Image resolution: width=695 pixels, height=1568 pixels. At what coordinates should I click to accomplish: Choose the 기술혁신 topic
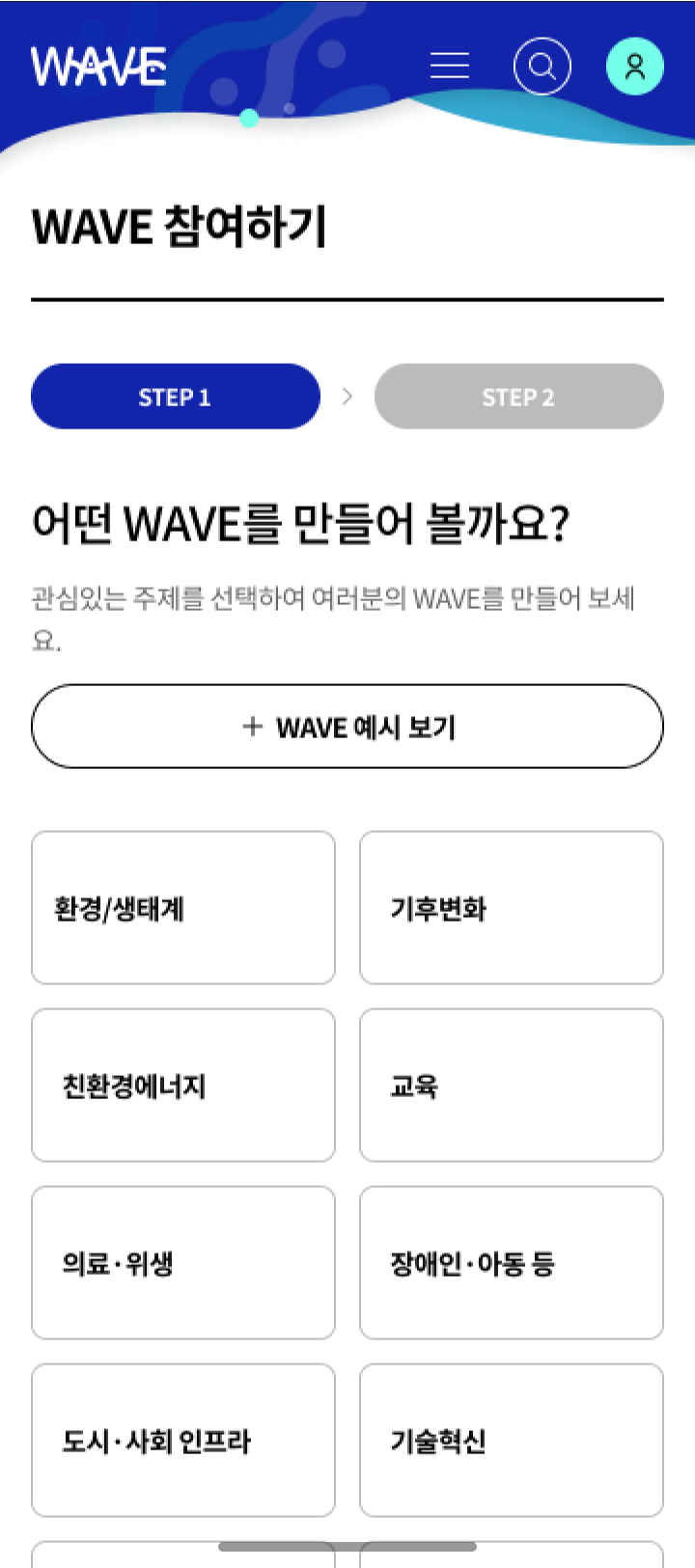[511, 1441]
